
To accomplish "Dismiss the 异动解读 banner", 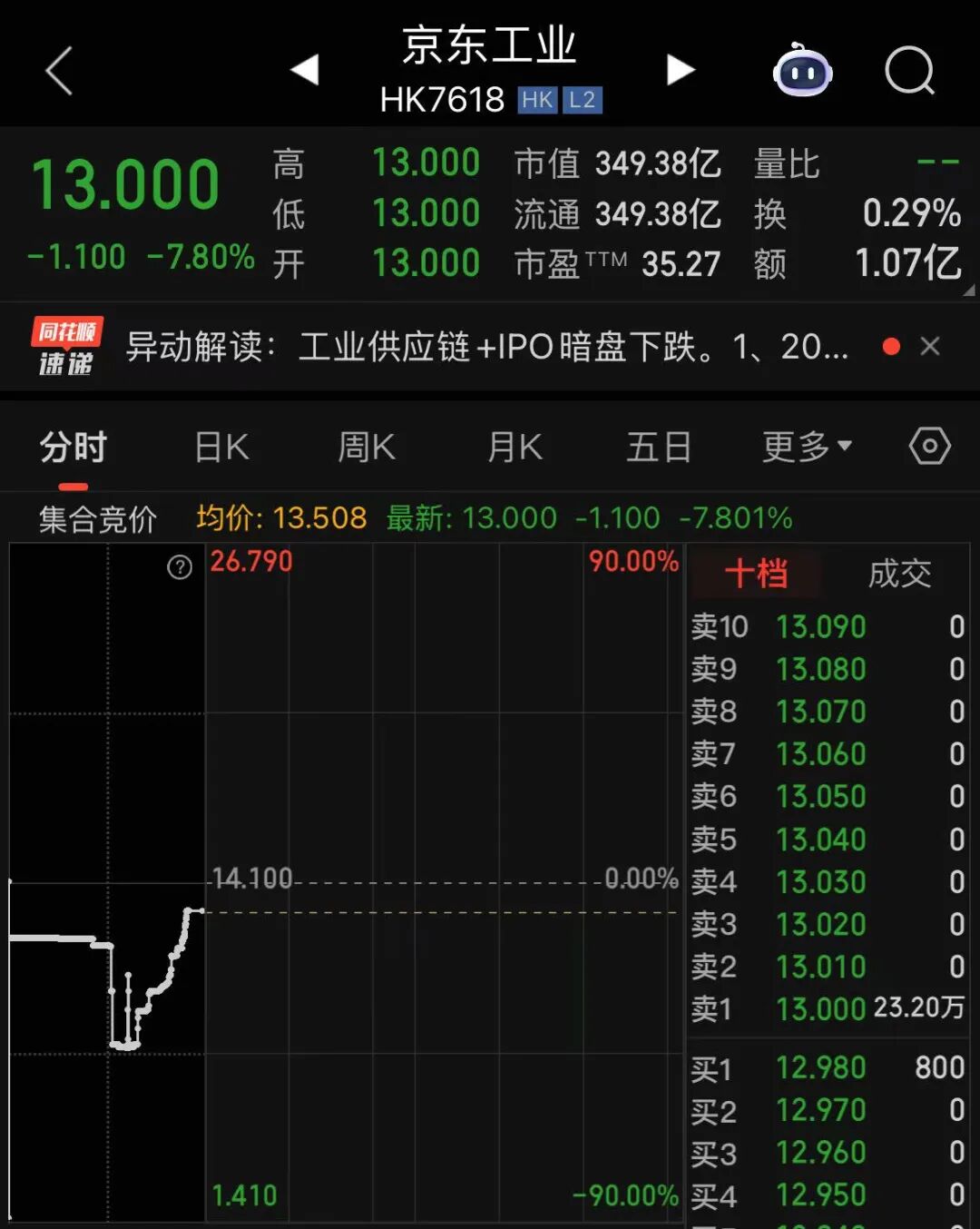I will point(930,347).
